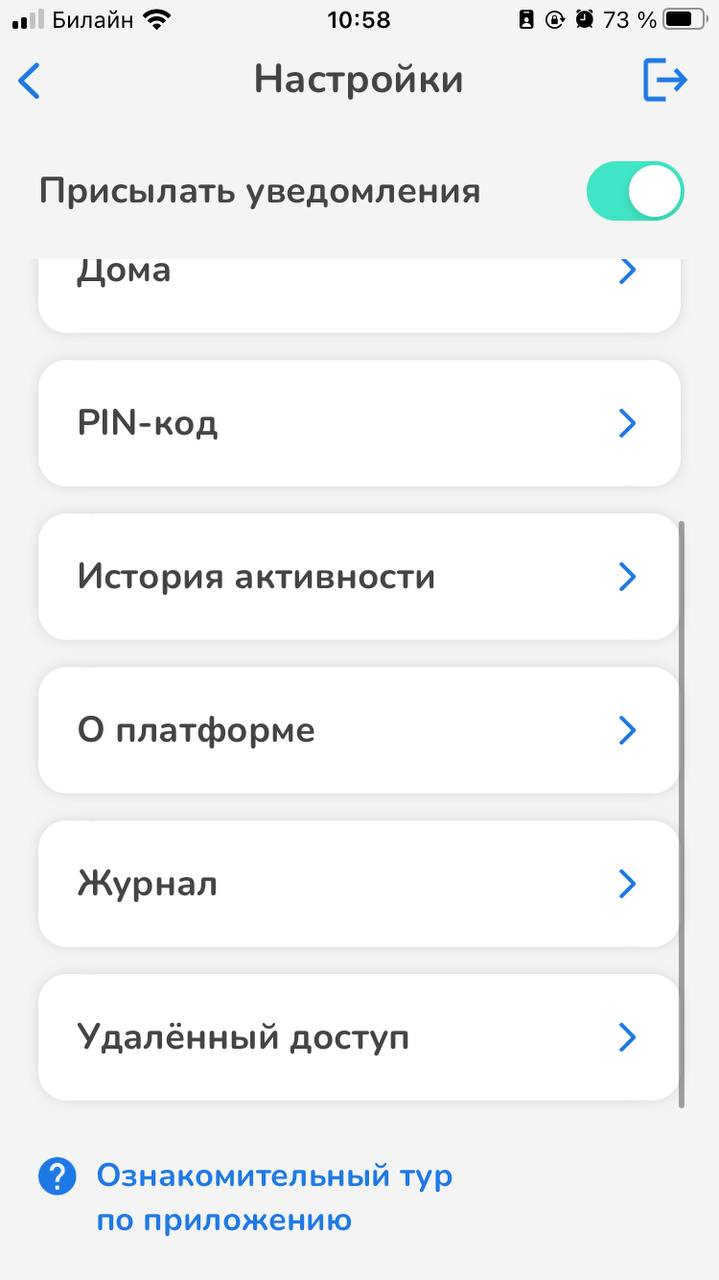Open the Дома settings row

pyautogui.click(x=358, y=283)
